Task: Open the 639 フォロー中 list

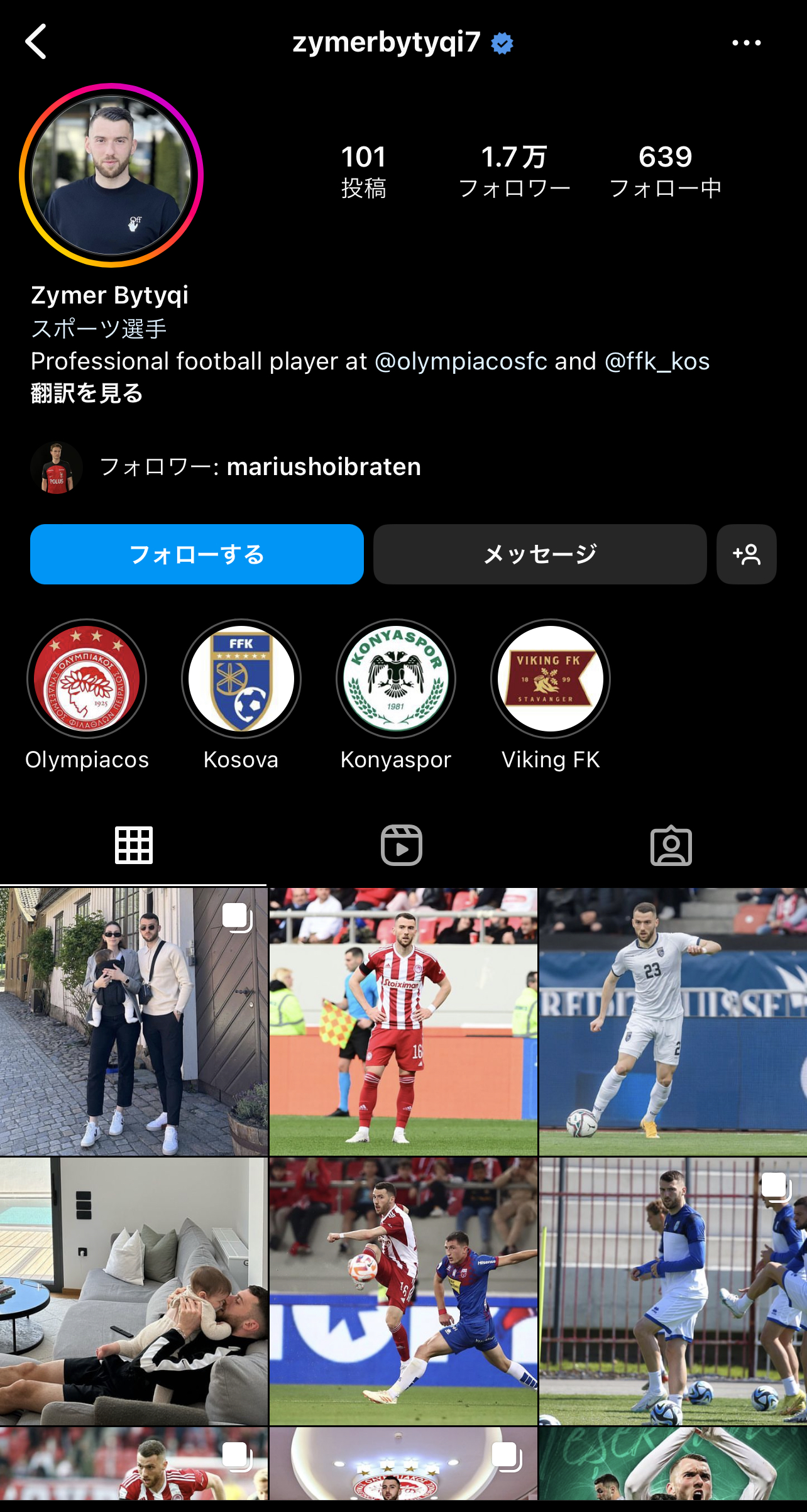Action: coord(665,171)
